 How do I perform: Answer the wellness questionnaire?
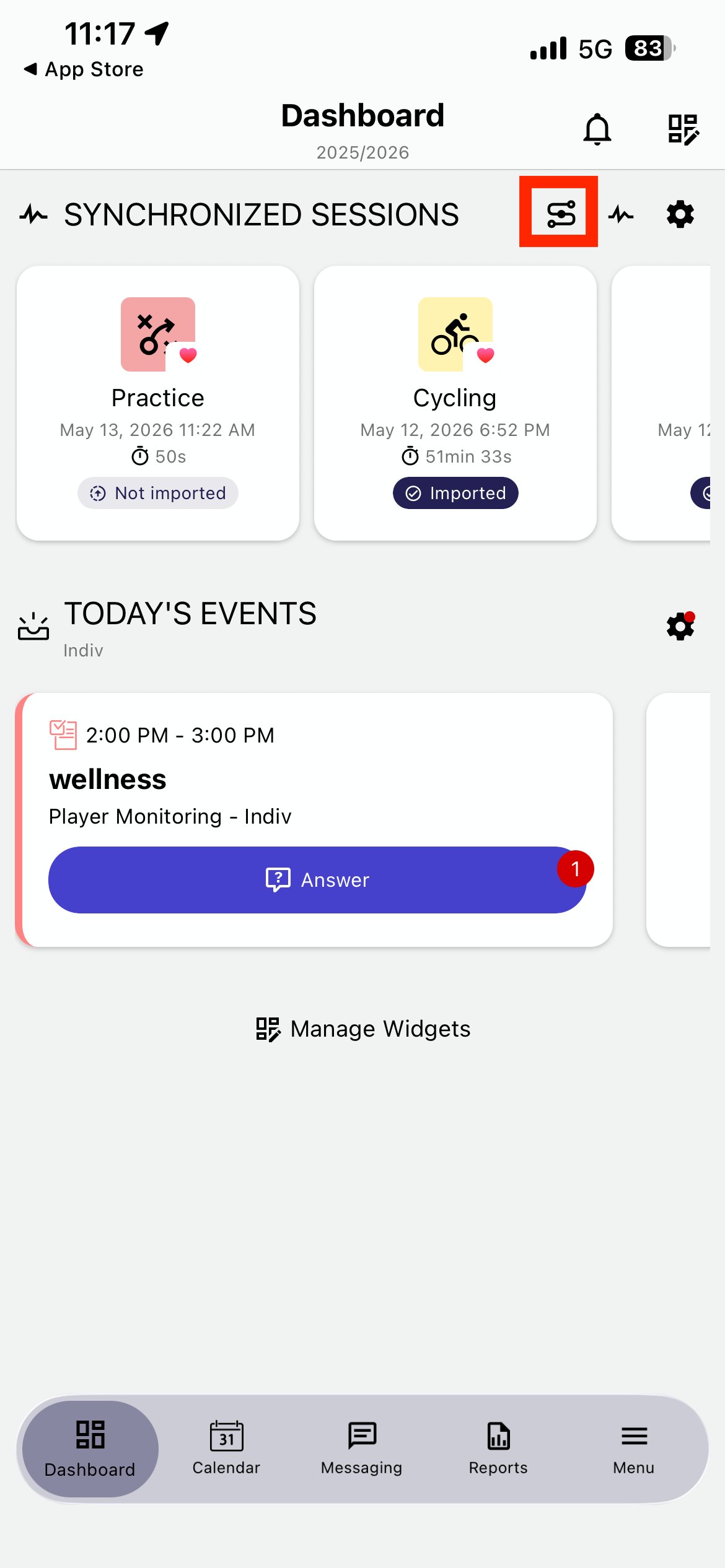(x=317, y=879)
